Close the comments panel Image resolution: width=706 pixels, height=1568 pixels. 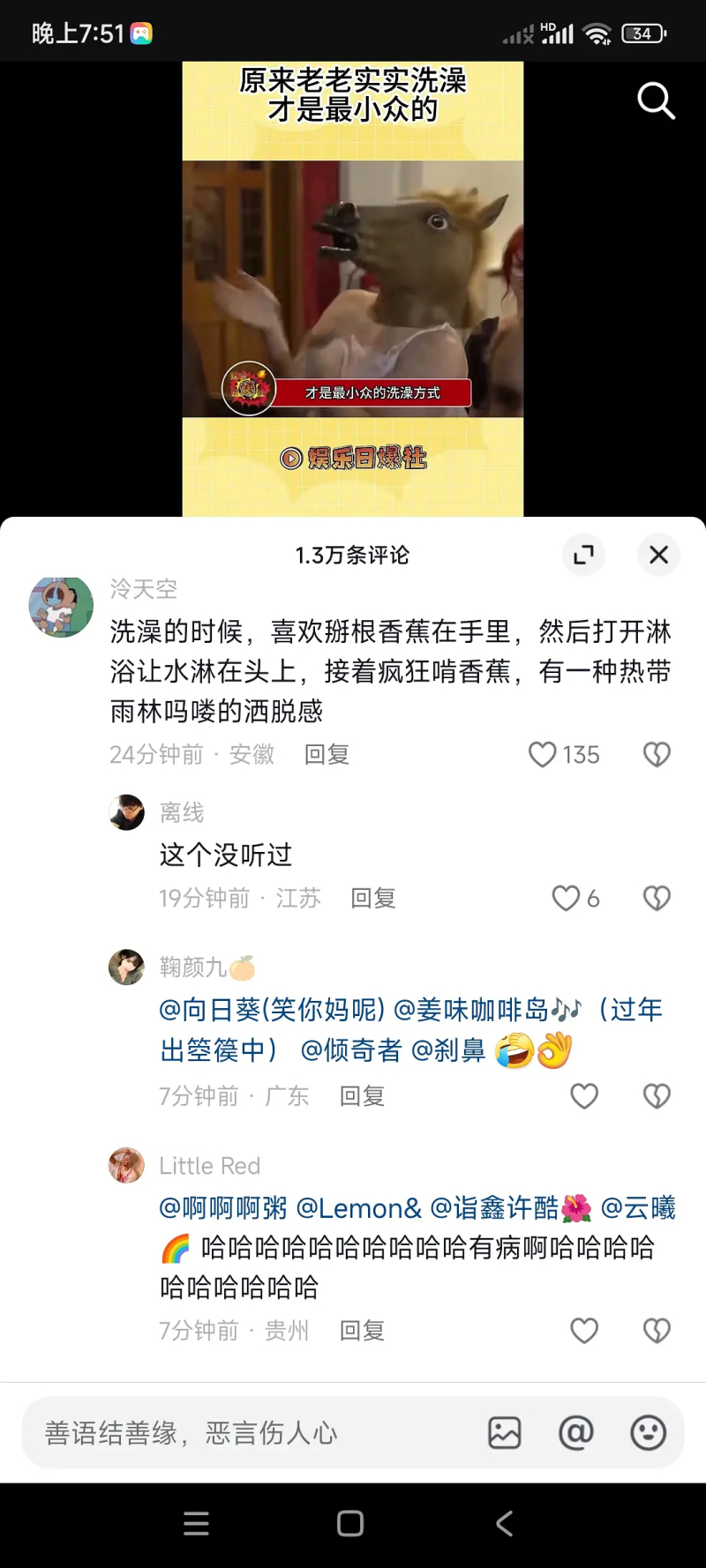(x=658, y=555)
